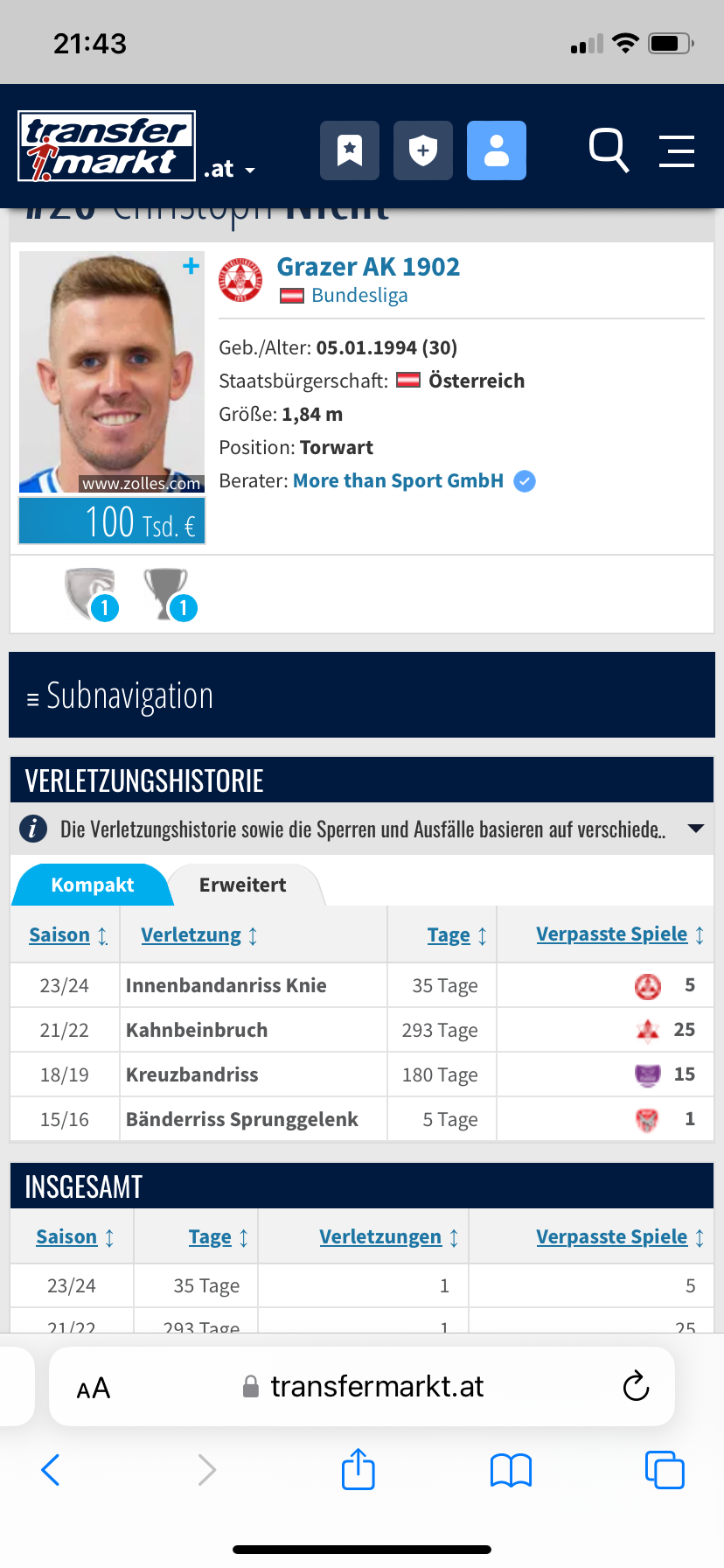Open More than Sport GmbH advisor link
Screen dimensions: 724x1568
coord(398,481)
